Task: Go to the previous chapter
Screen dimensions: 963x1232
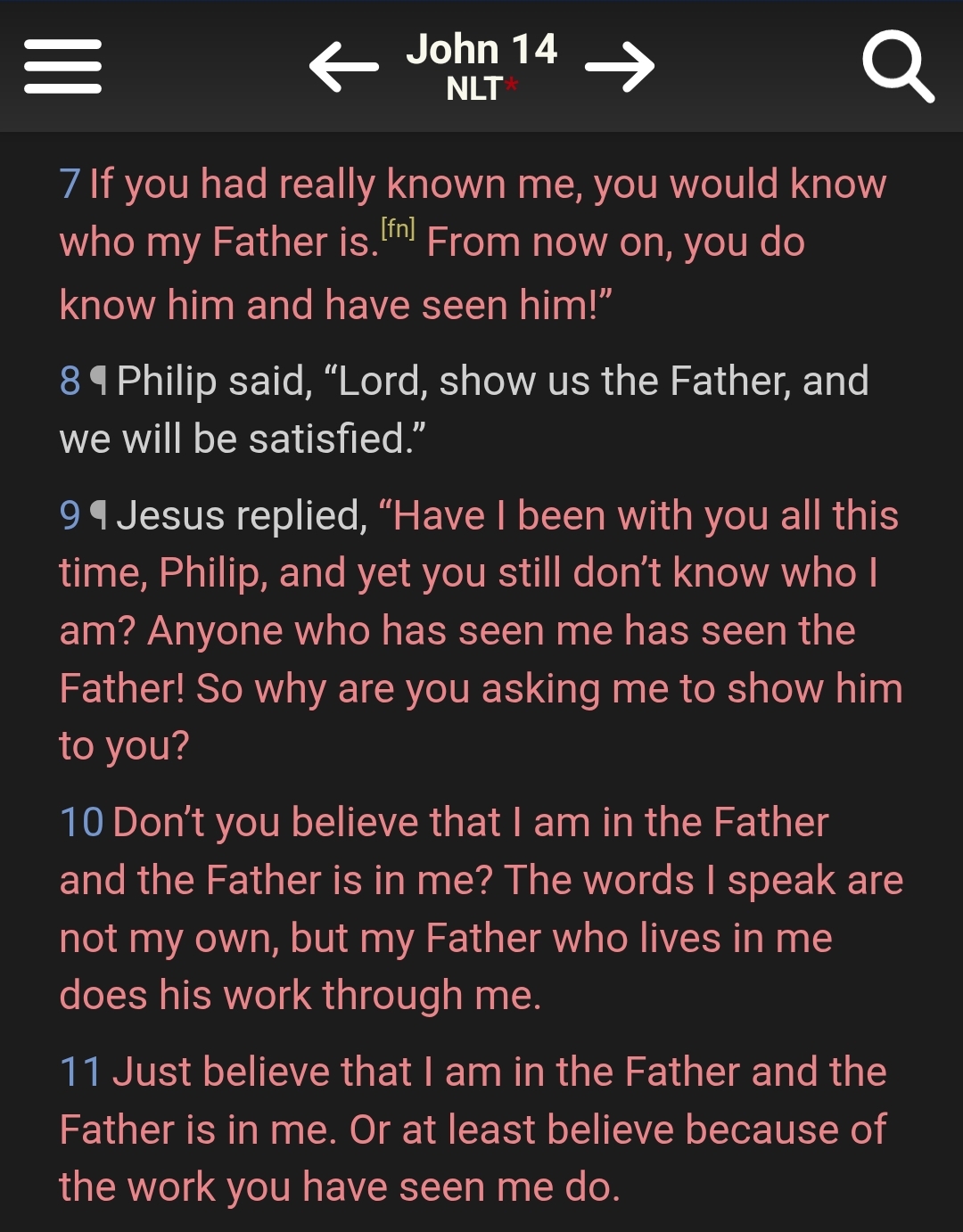Action: 343,66
